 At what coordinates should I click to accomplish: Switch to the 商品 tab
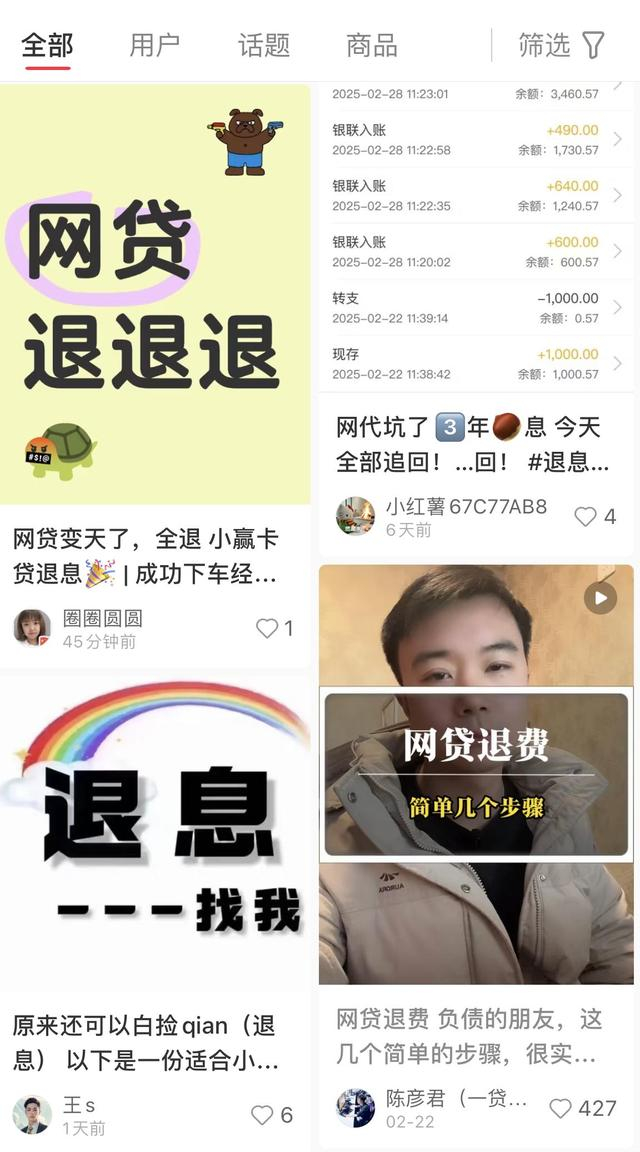372,46
